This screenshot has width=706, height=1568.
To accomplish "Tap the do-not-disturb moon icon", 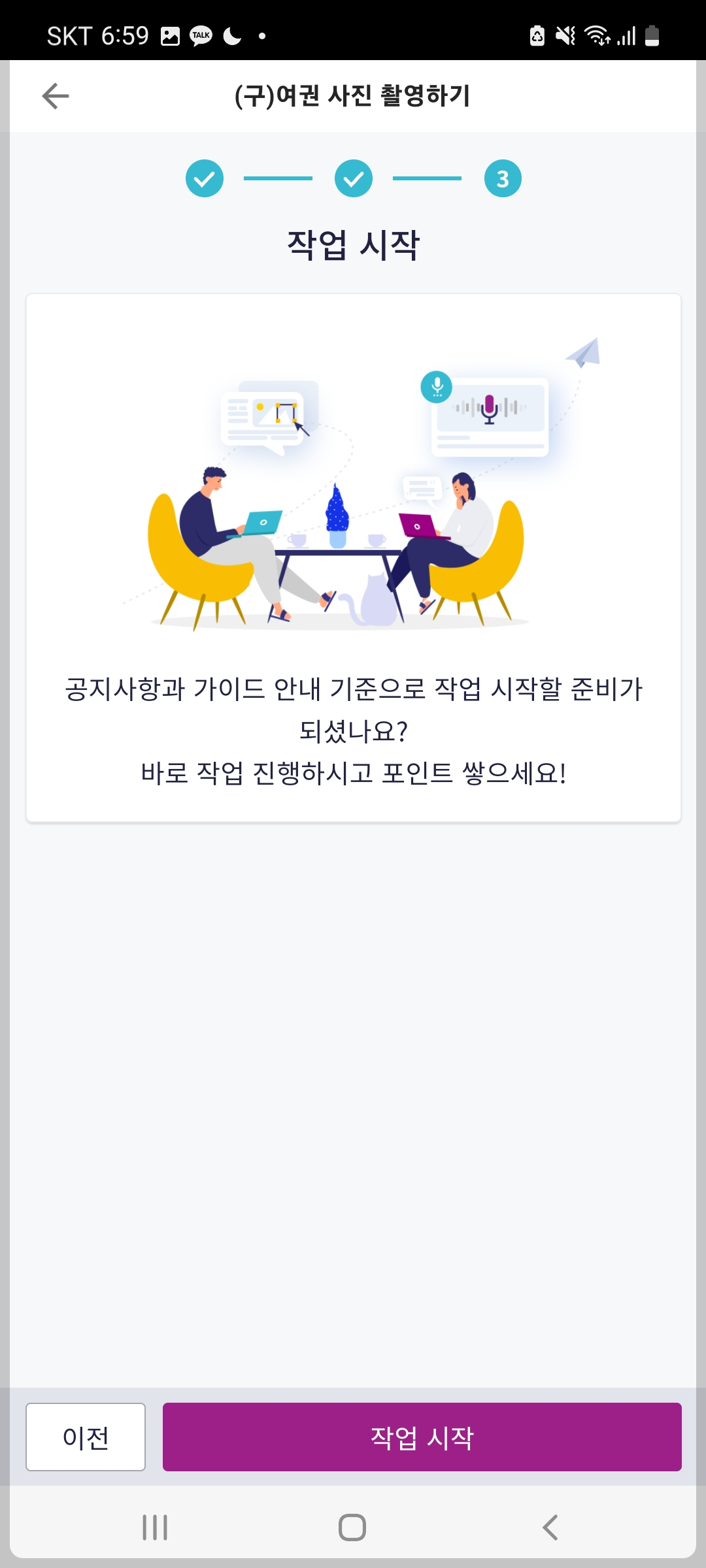I will [233, 36].
